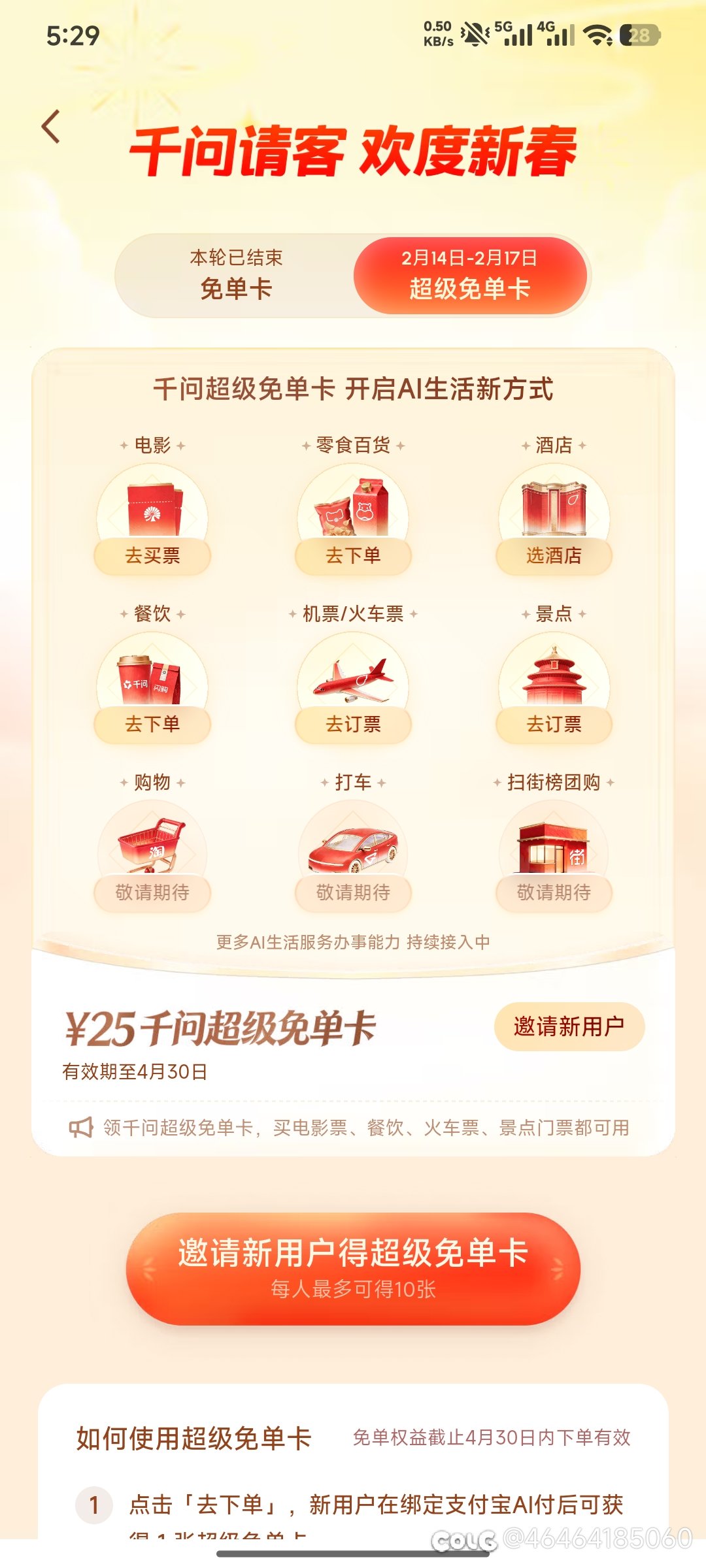Tap 去订票 under 景点
The width and height of the screenshot is (706, 1568).
tap(553, 725)
